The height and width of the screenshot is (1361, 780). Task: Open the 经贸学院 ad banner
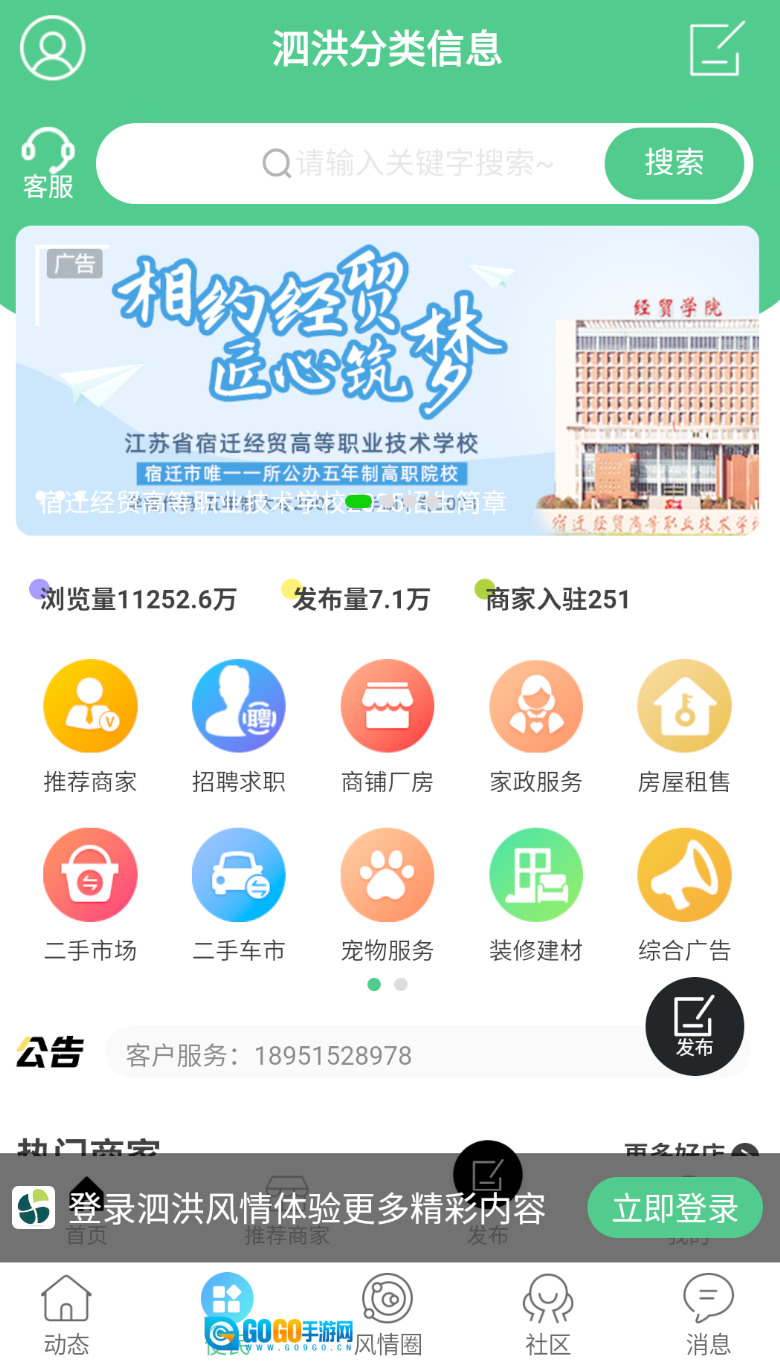(x=387, y=380)
